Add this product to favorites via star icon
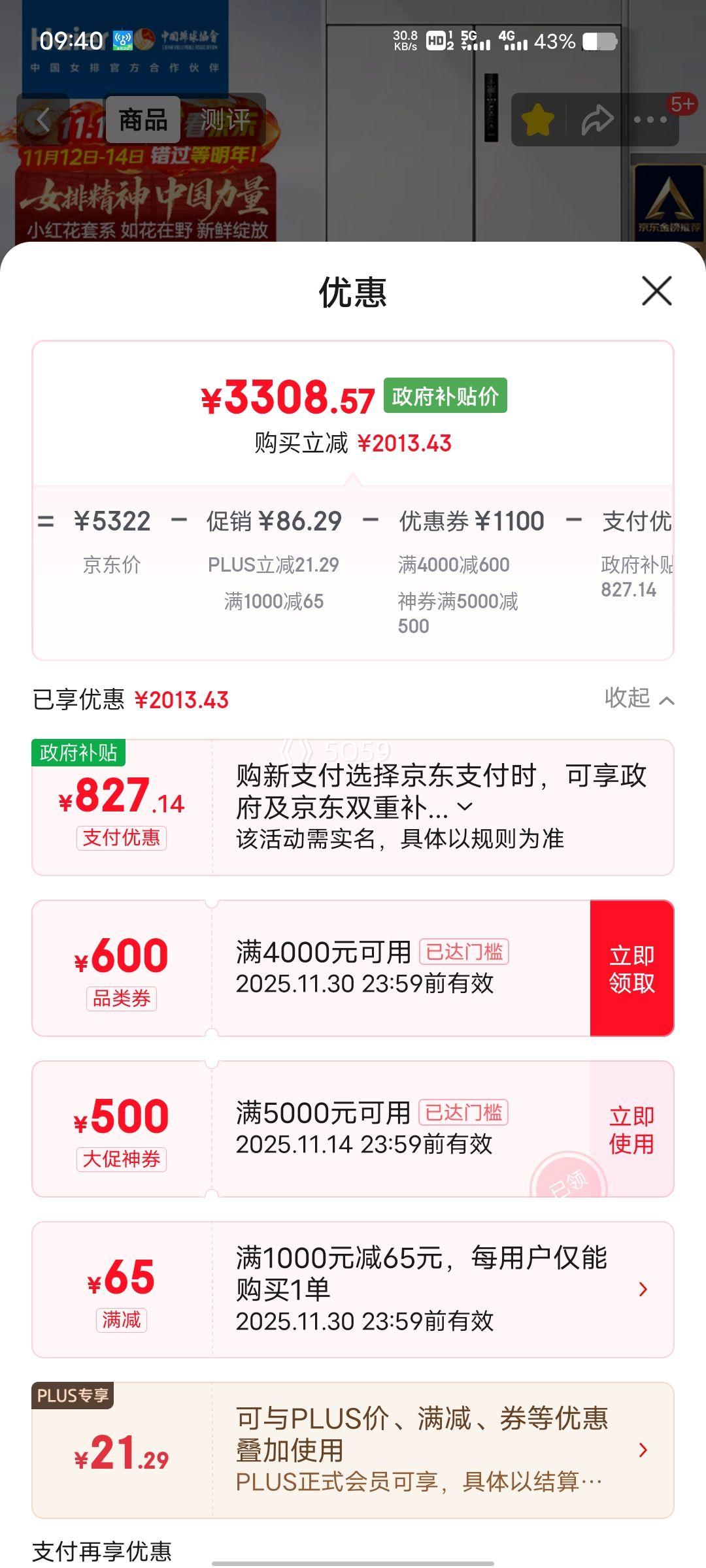This screenshot has height=1568, width=706. click(x=537, y=120)
